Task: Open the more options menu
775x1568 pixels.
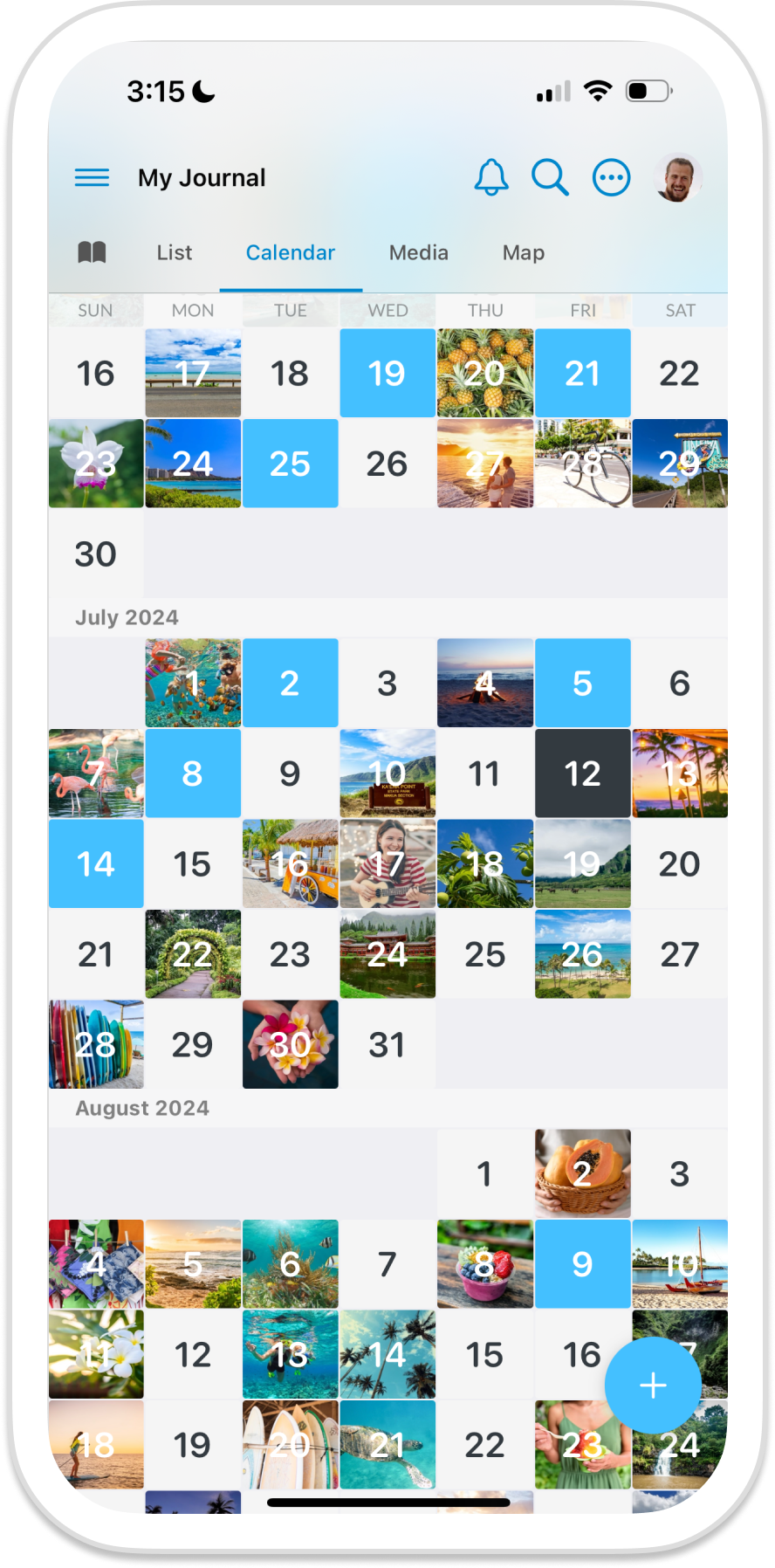Action: pyautogui.click(x=611, y=178)
